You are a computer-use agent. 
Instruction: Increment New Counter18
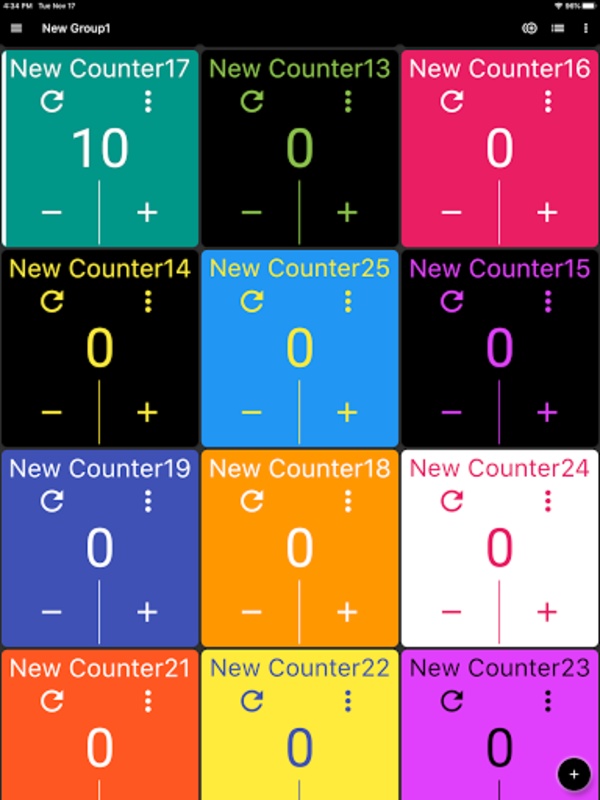(x=347, y=612)
